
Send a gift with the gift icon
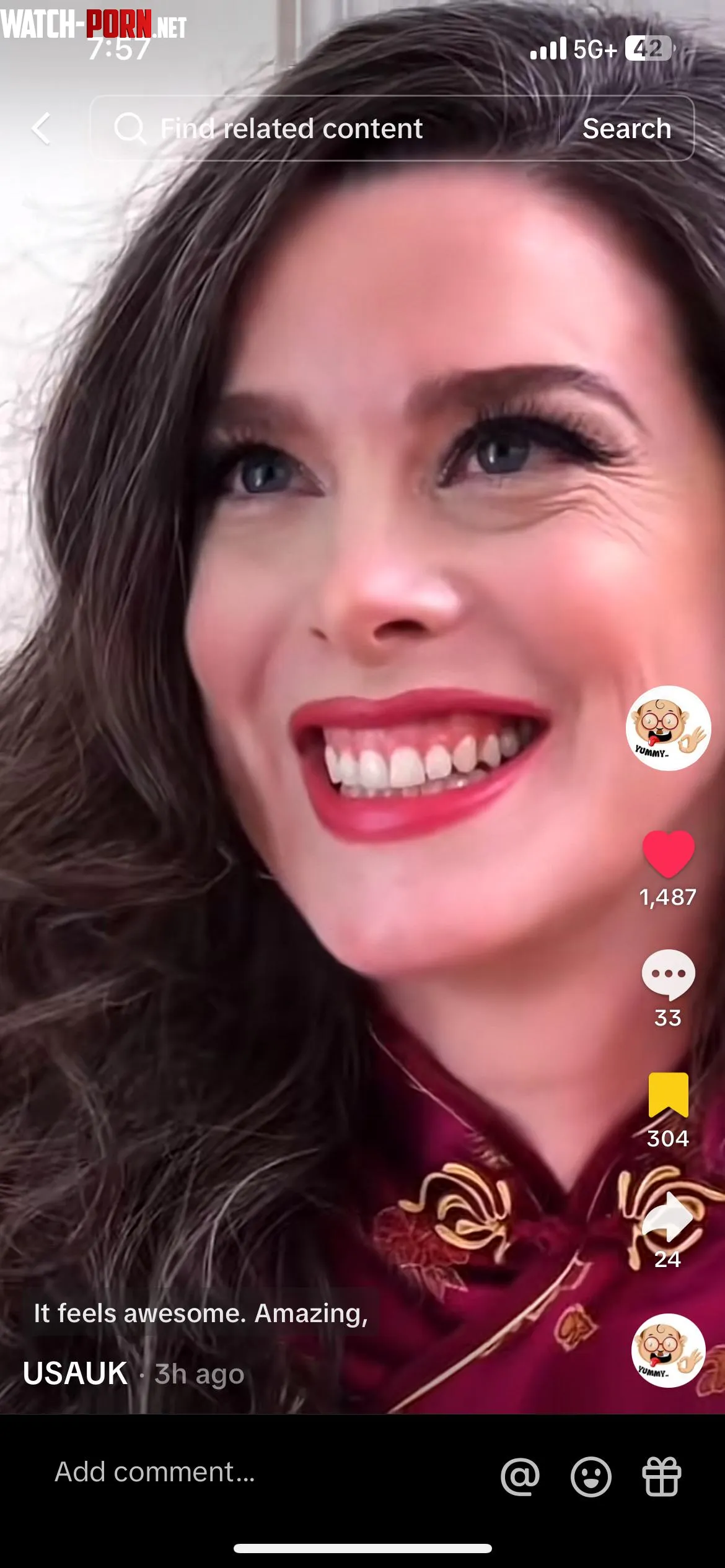(x=661, y=1476)
